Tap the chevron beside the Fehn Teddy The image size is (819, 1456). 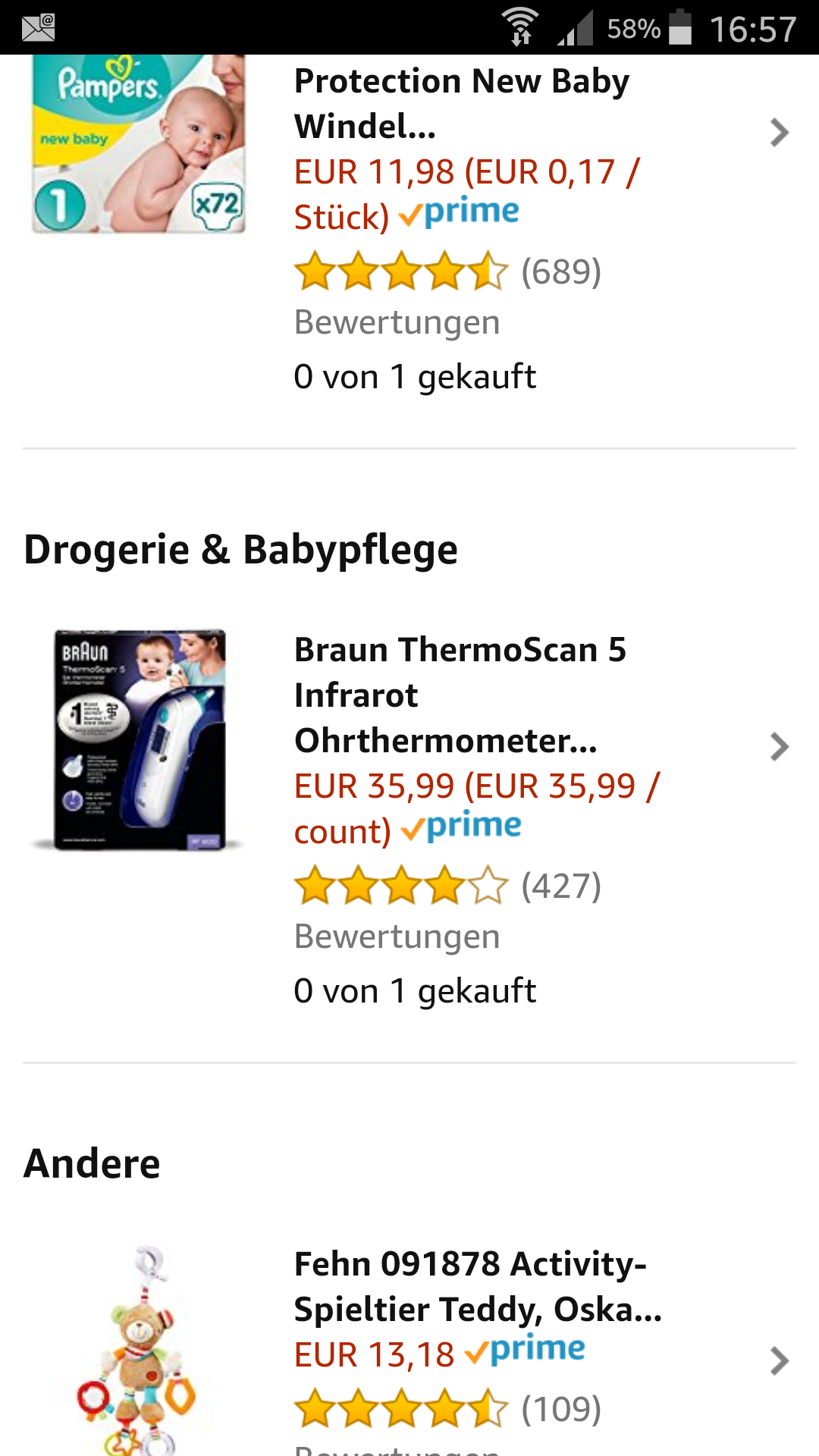tap(779, 1361)
